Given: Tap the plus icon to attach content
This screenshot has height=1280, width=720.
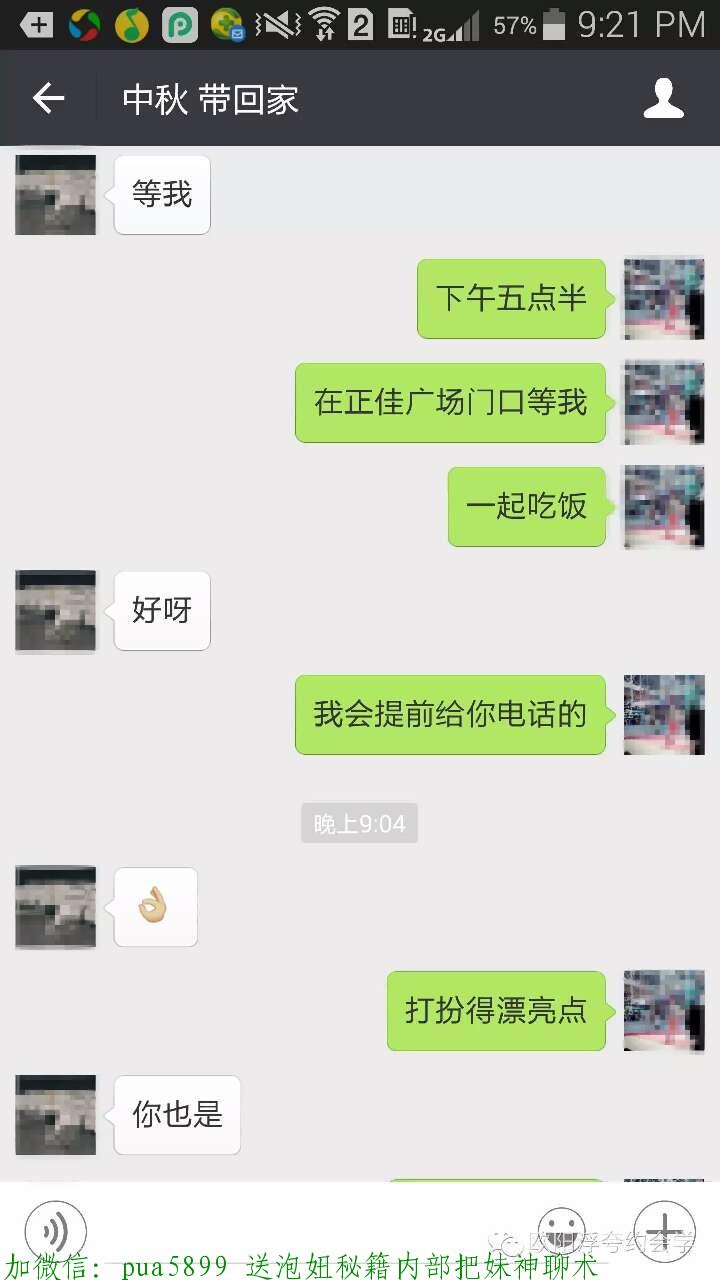Looking at the screenshot, I should (663, 1230).
